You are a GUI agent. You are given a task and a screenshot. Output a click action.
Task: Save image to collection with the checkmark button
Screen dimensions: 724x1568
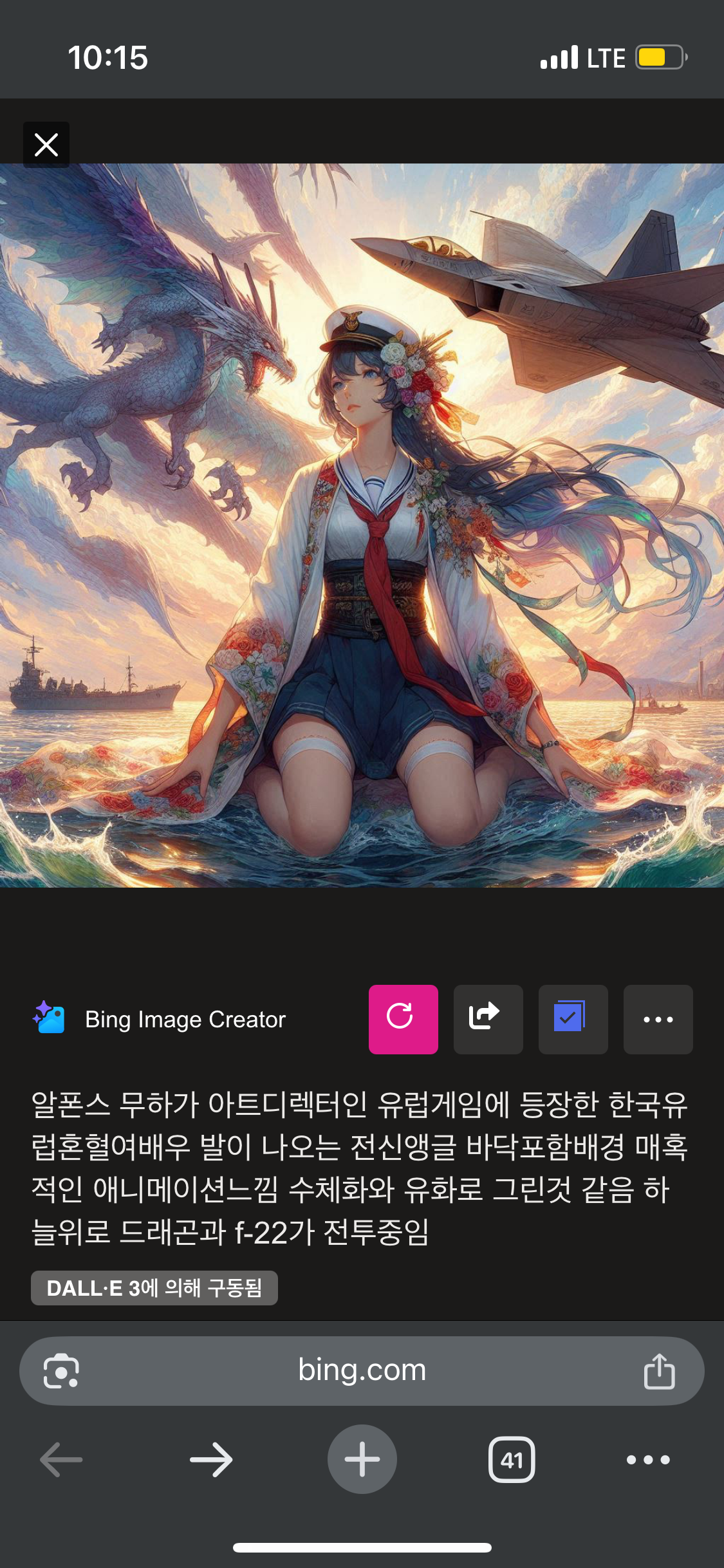pos(573,1019)
